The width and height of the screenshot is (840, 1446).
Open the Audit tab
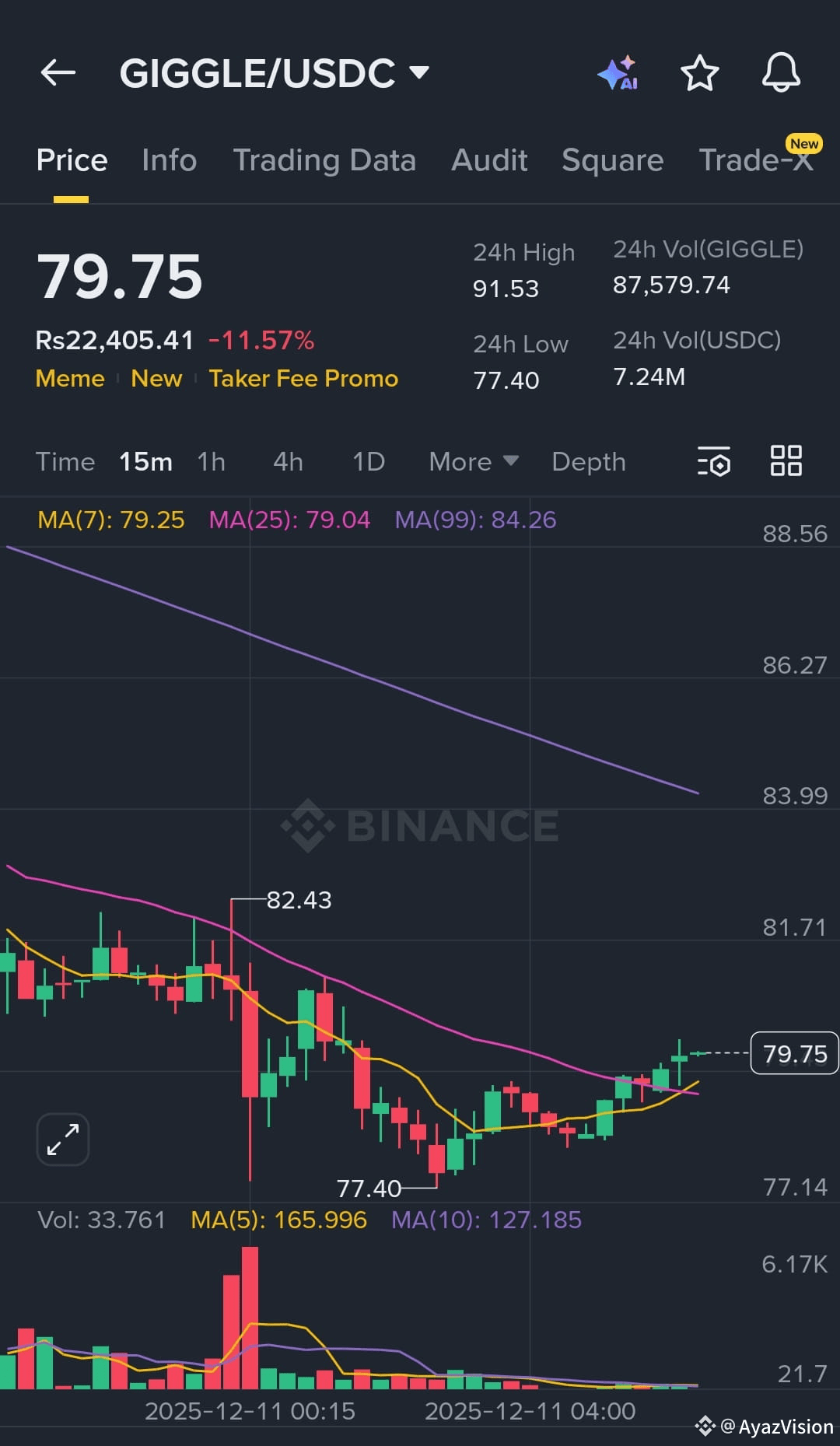click(x=489, y=160)
